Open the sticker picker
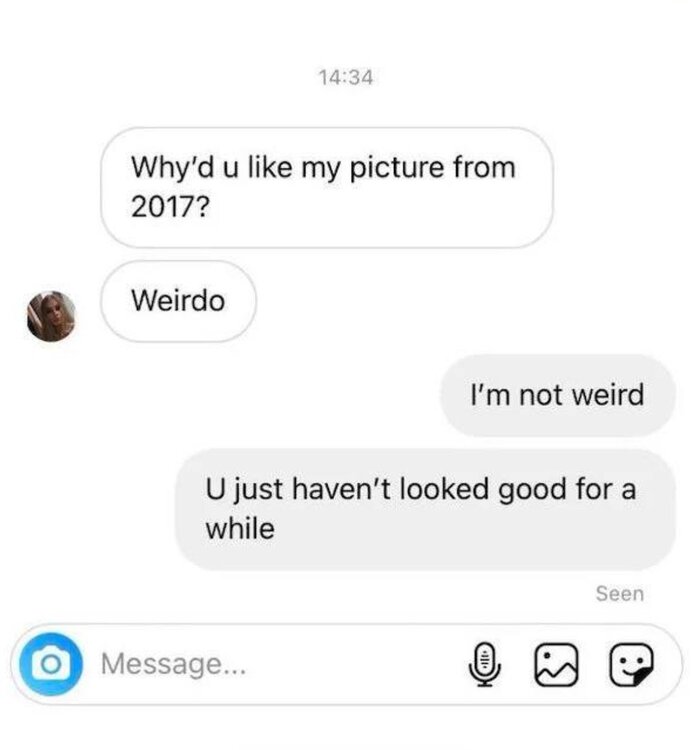Image resolution: width=697 pixels, height=750 pixels. pyautogui.click(x=632, y=664)
